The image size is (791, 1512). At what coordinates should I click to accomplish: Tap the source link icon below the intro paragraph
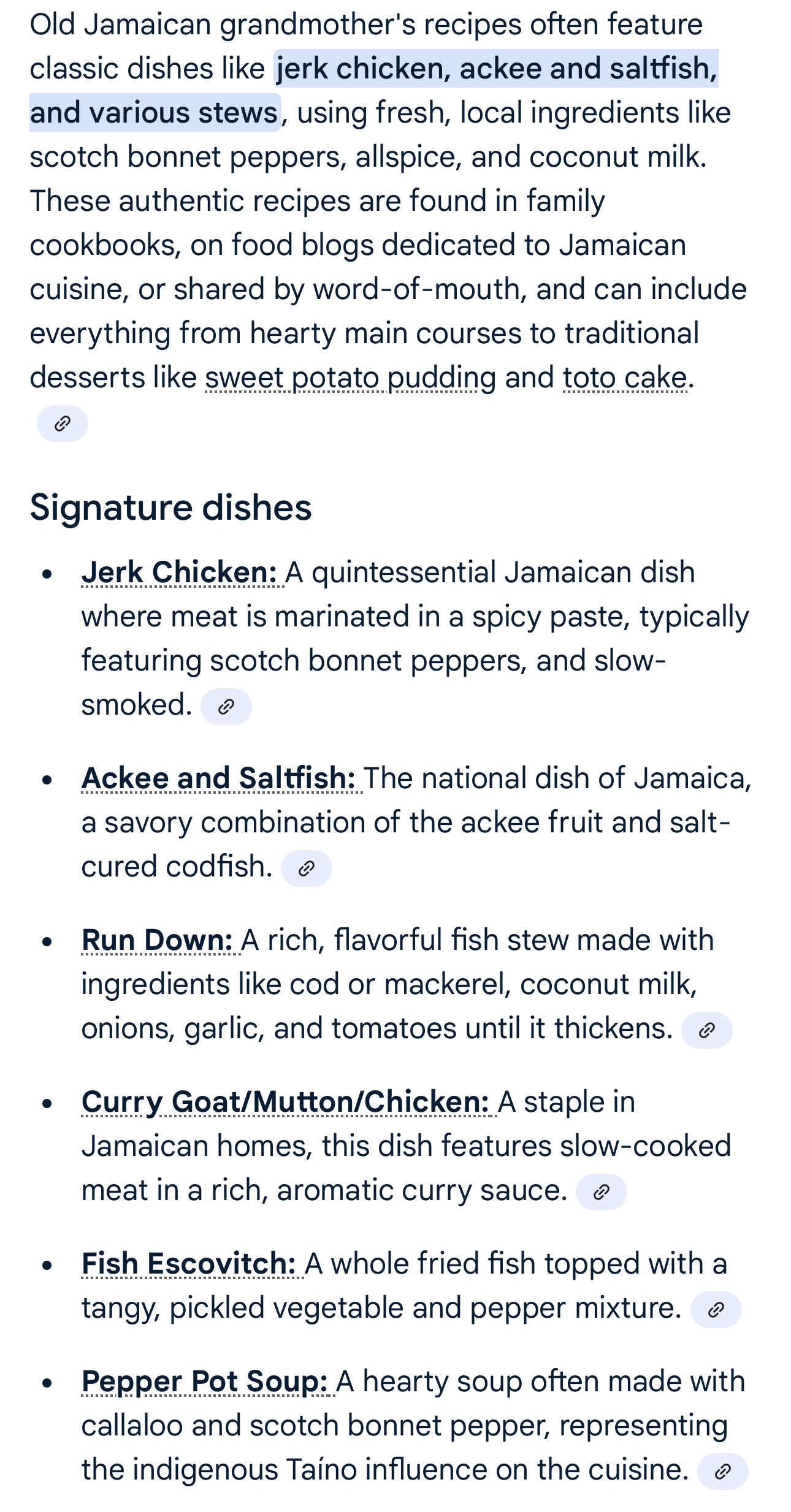(62, 424)
